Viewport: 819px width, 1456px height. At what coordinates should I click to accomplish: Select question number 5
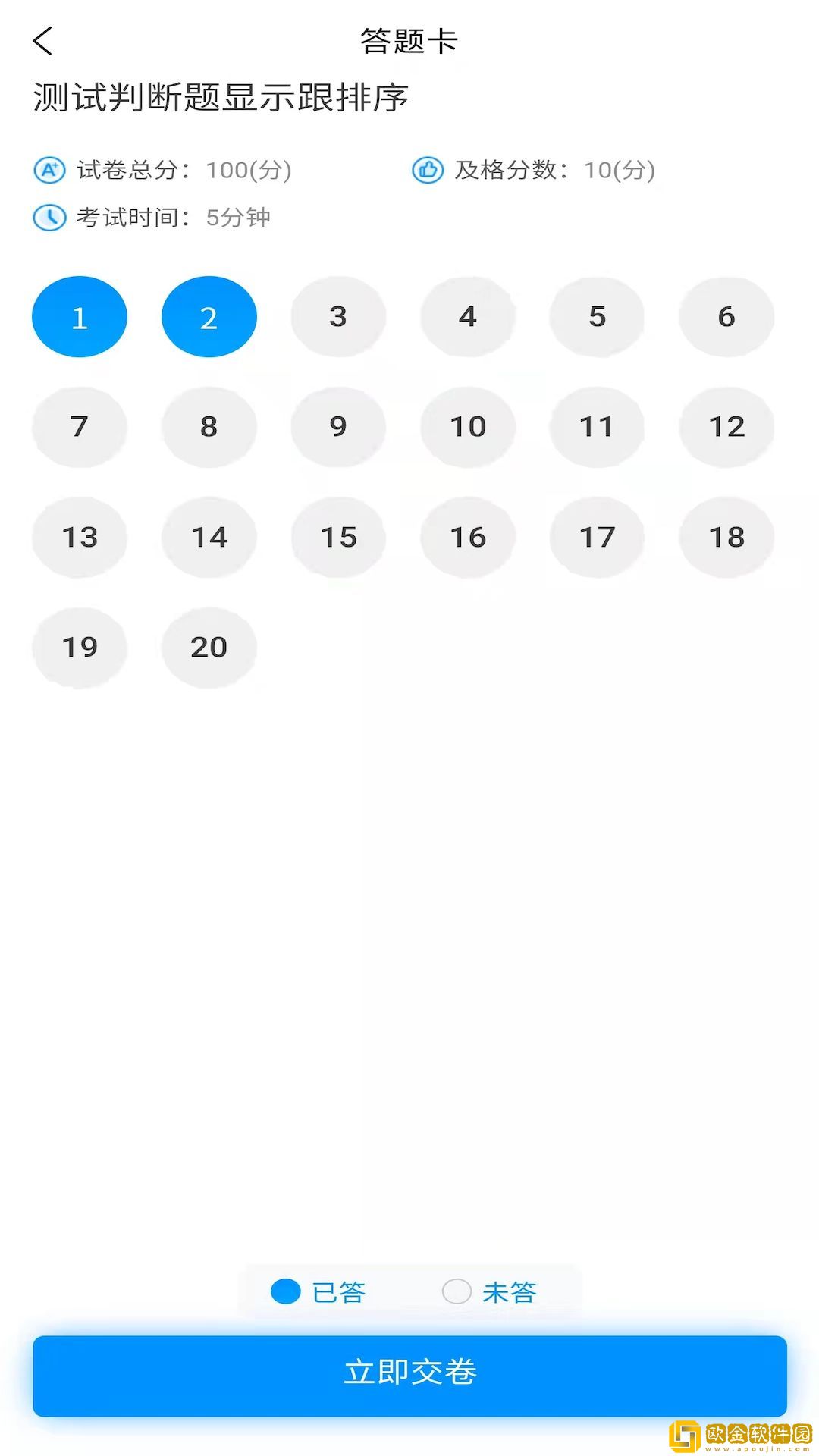pyautogui.click(x=597, y=317)
